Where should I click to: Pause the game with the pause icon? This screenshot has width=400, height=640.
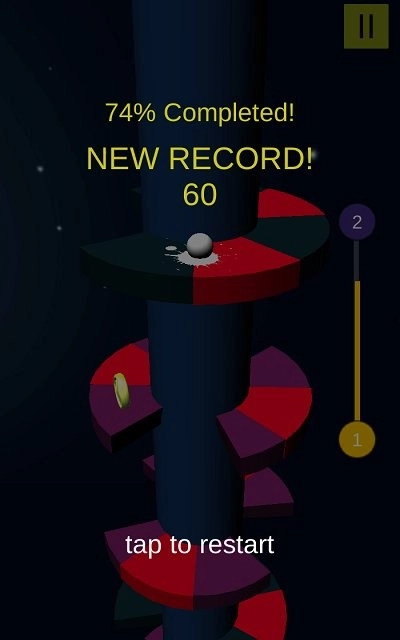[x=366, y=27]
